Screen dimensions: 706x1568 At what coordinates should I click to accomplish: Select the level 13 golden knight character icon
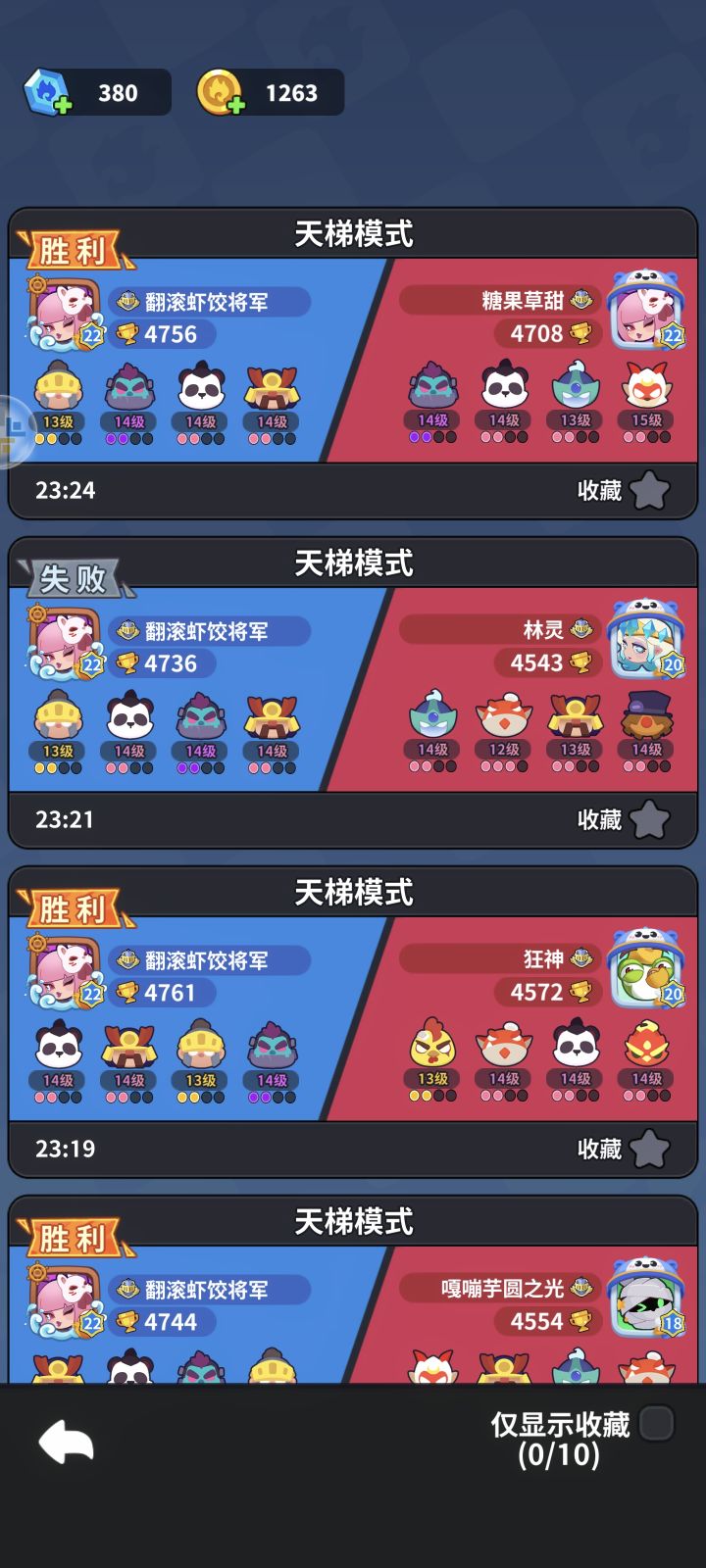[57, 389]
